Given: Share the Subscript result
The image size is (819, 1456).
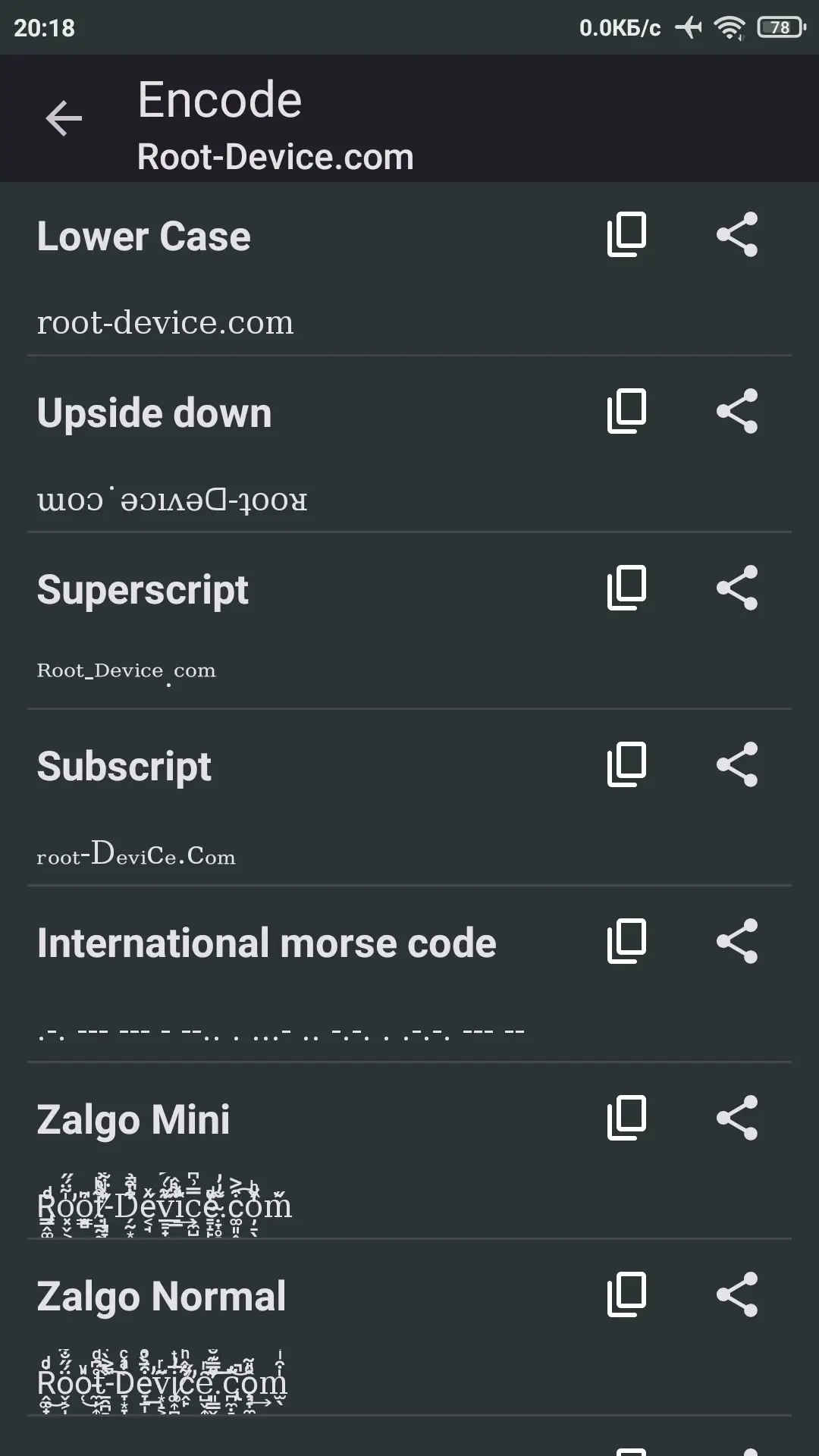Looking at the screenshot, I should click(x=737, y=764).
